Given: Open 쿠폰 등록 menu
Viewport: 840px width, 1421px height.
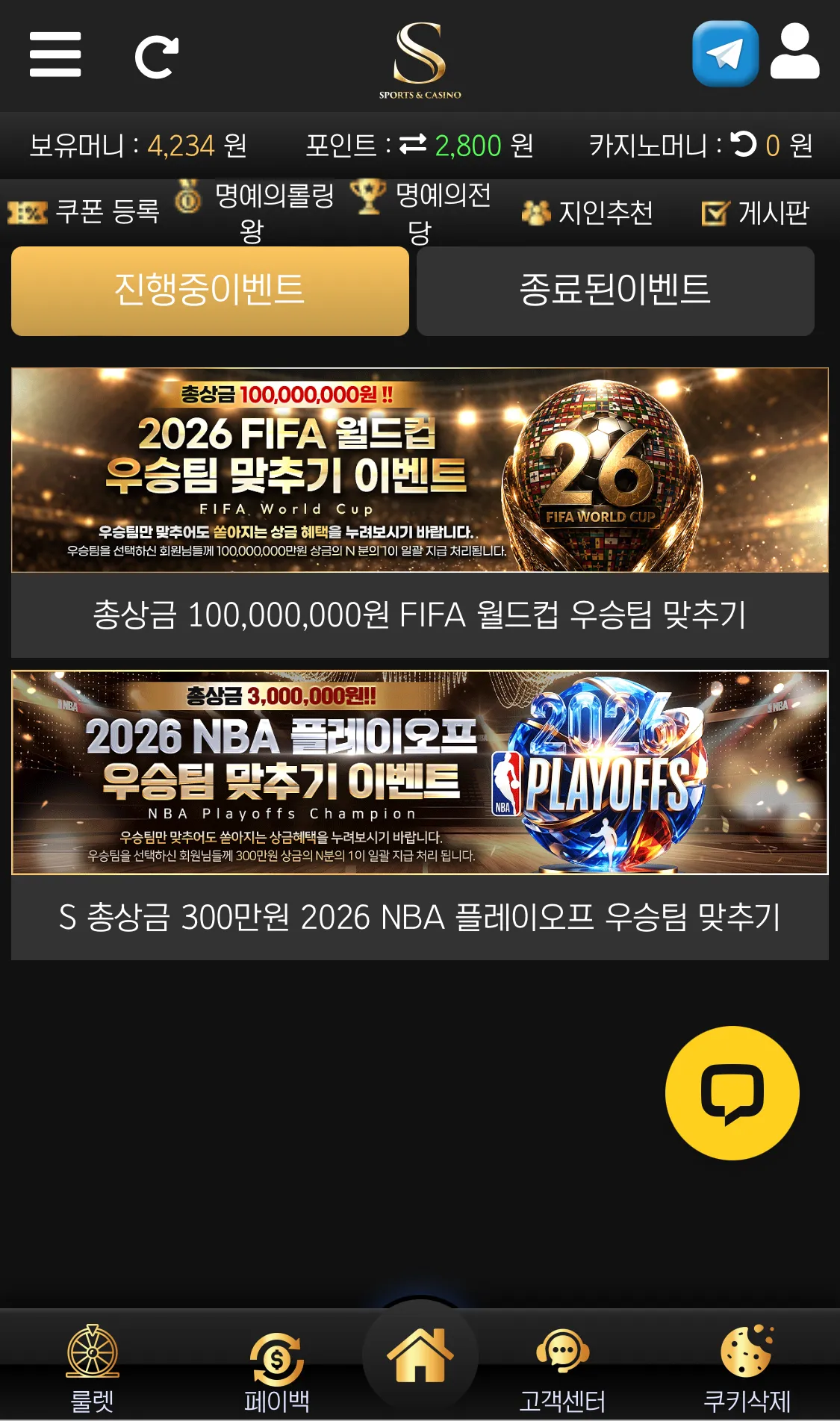Looking at the screenshot, I should 84,212.
